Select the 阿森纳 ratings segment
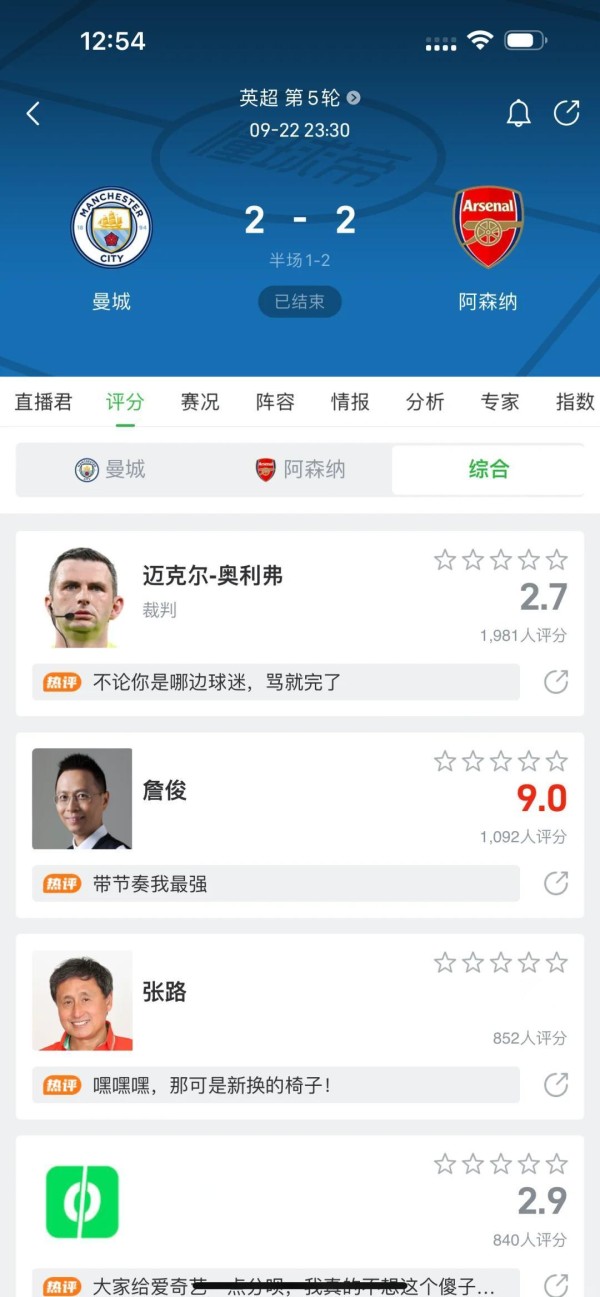Screen dimensions: 600x1297 (x=300, y=470)
